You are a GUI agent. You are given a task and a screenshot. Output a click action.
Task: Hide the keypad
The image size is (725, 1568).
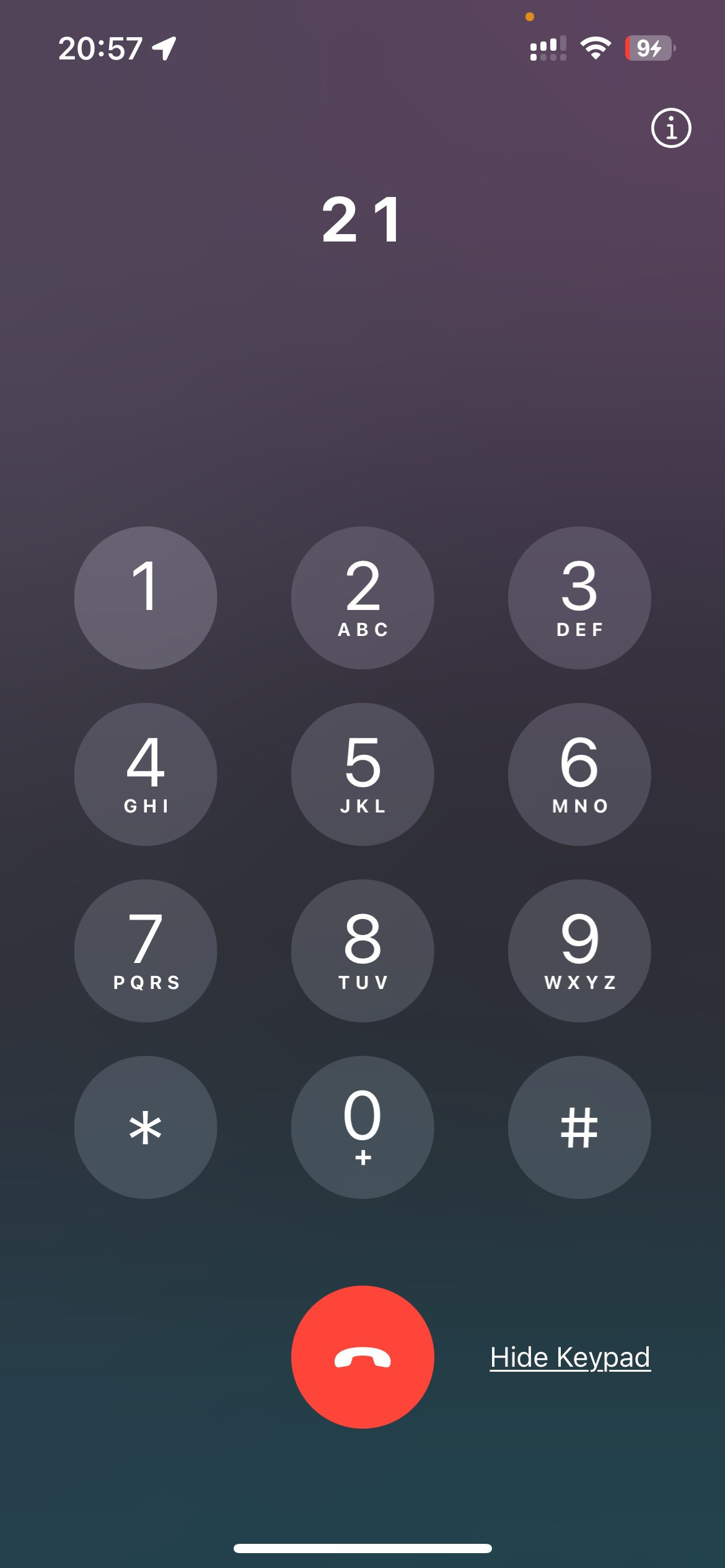tap(570, 1357)
